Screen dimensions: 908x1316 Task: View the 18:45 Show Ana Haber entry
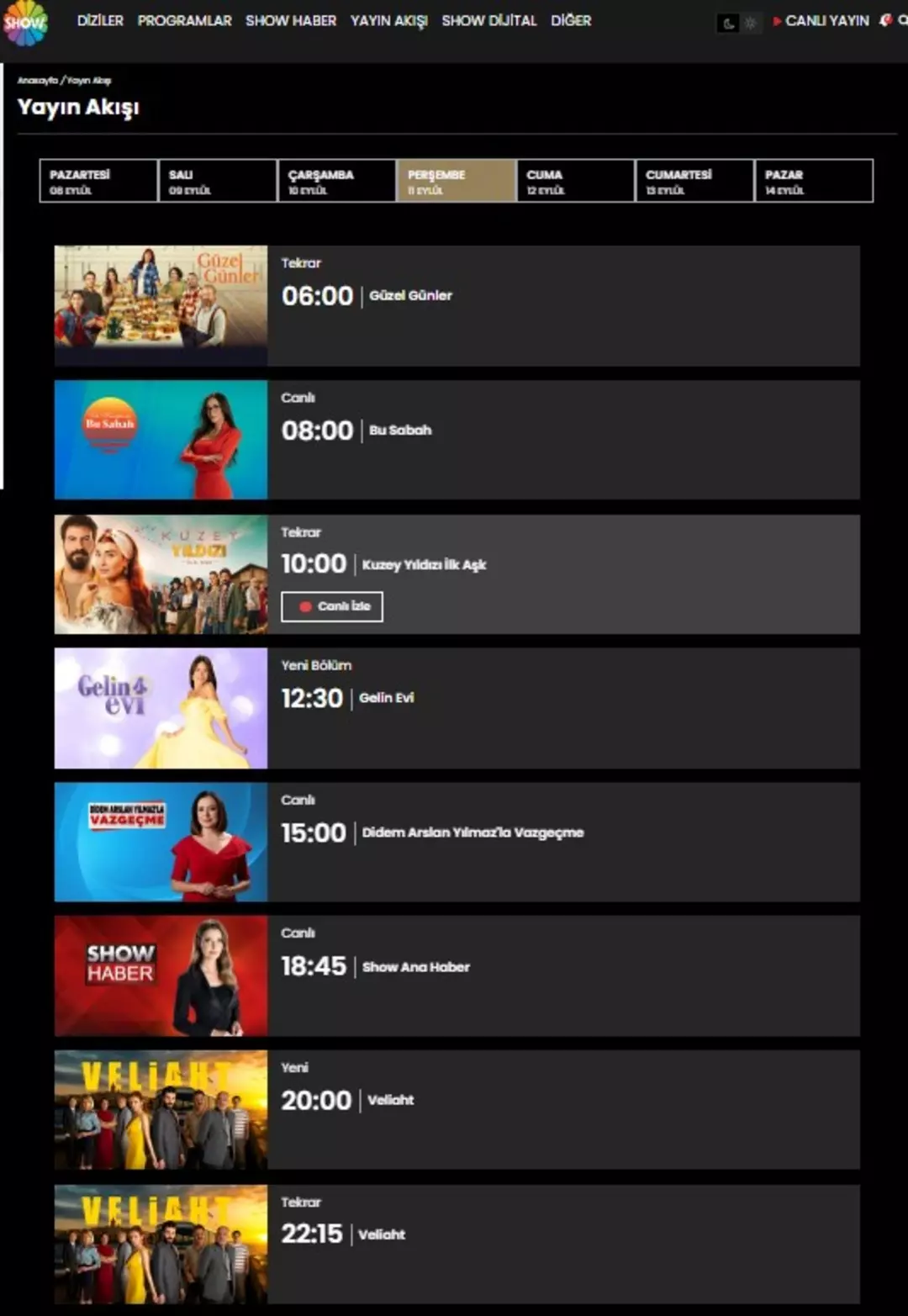coord(415,967)
